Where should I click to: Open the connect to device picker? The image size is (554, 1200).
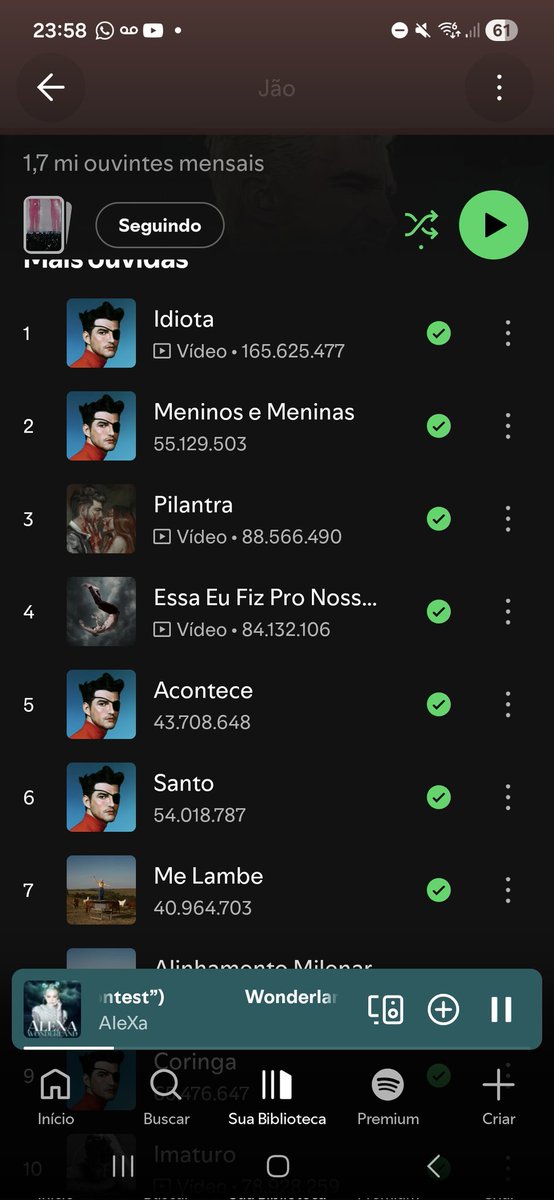386,1010
